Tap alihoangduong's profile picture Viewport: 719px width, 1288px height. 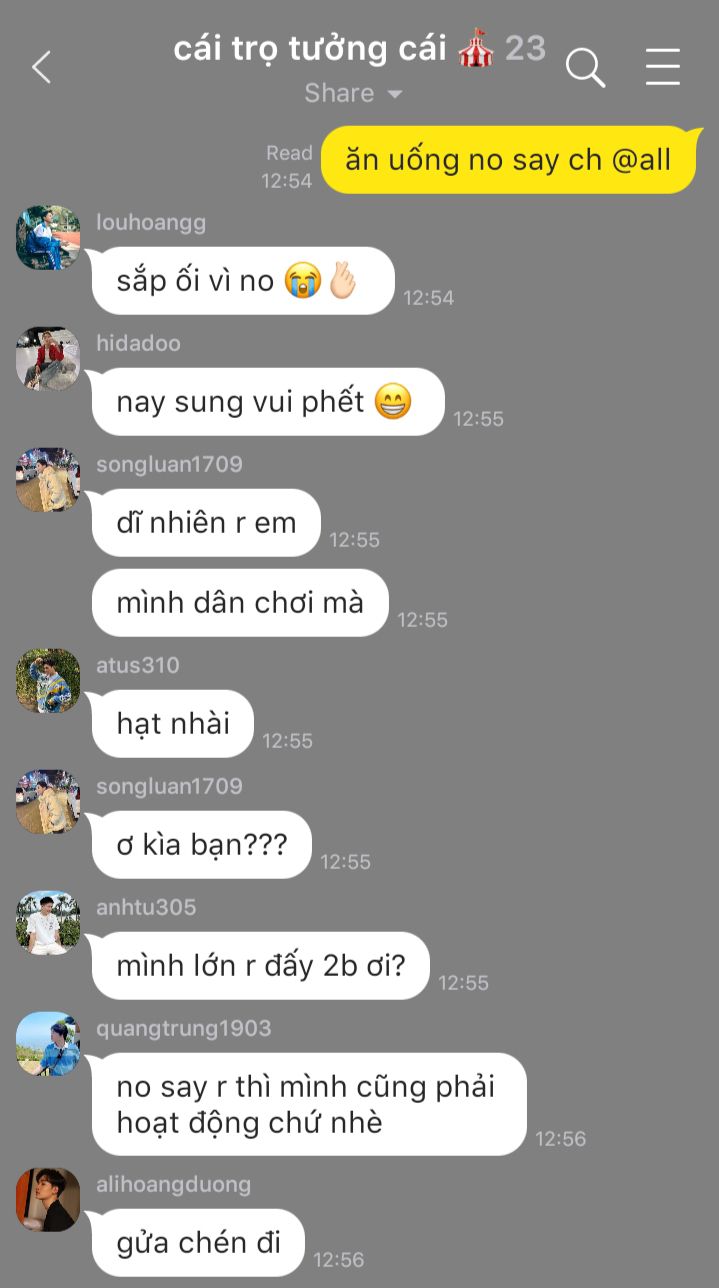(x=48, y=1199)
